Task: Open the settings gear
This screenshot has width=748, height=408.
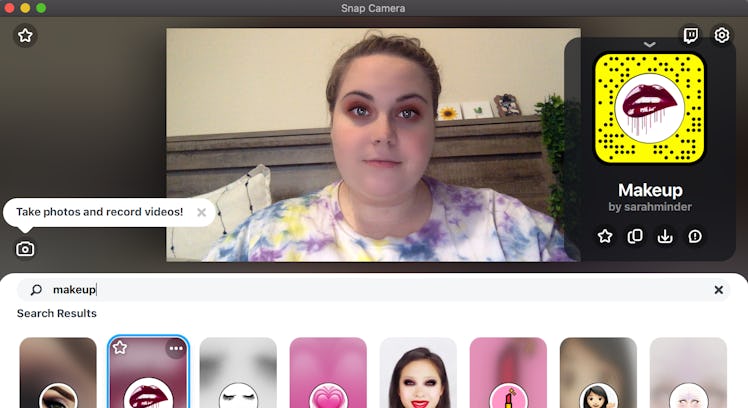Action: click(x=721, y=35)
